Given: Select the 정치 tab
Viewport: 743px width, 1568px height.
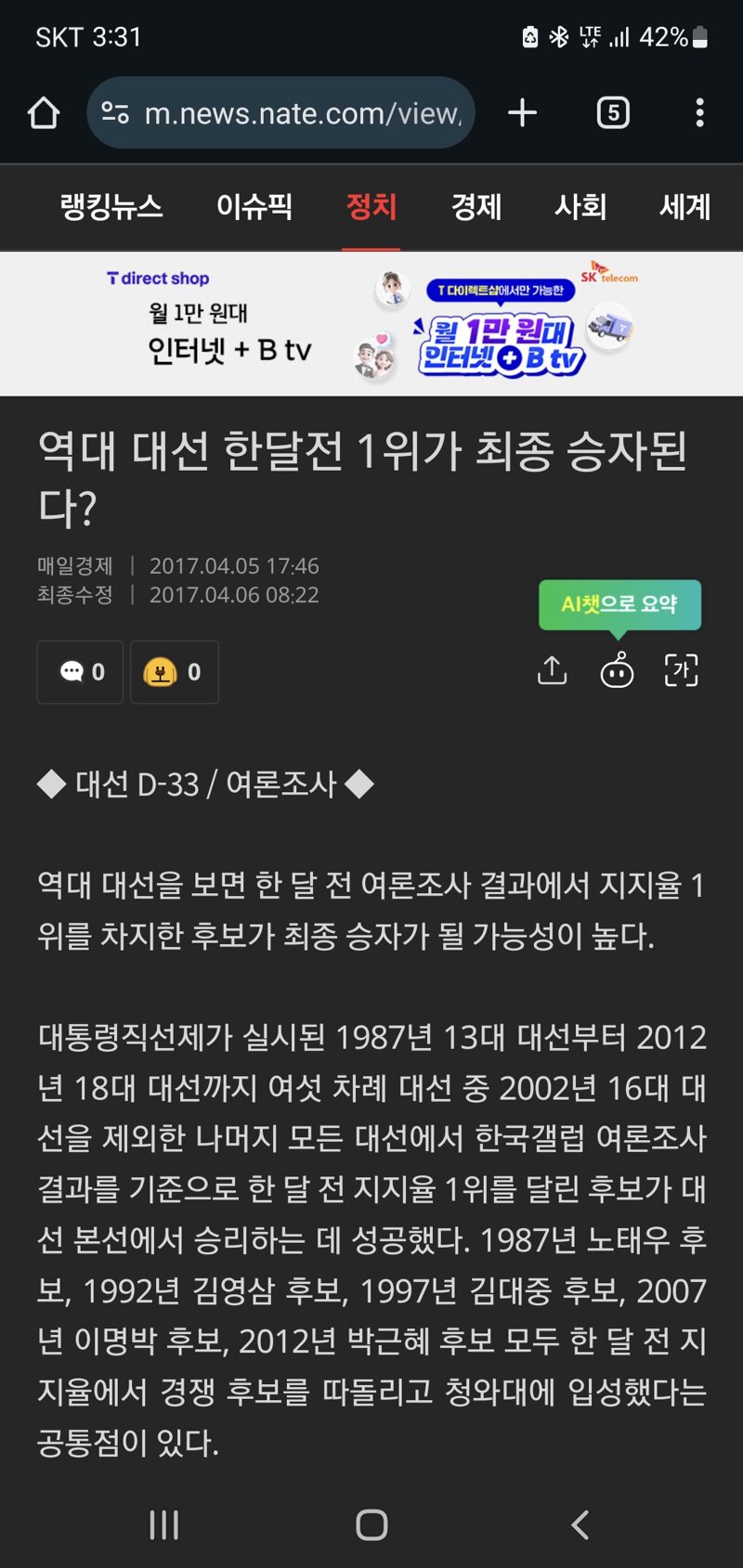Looking at the screenshot, I should pos(371,206).
